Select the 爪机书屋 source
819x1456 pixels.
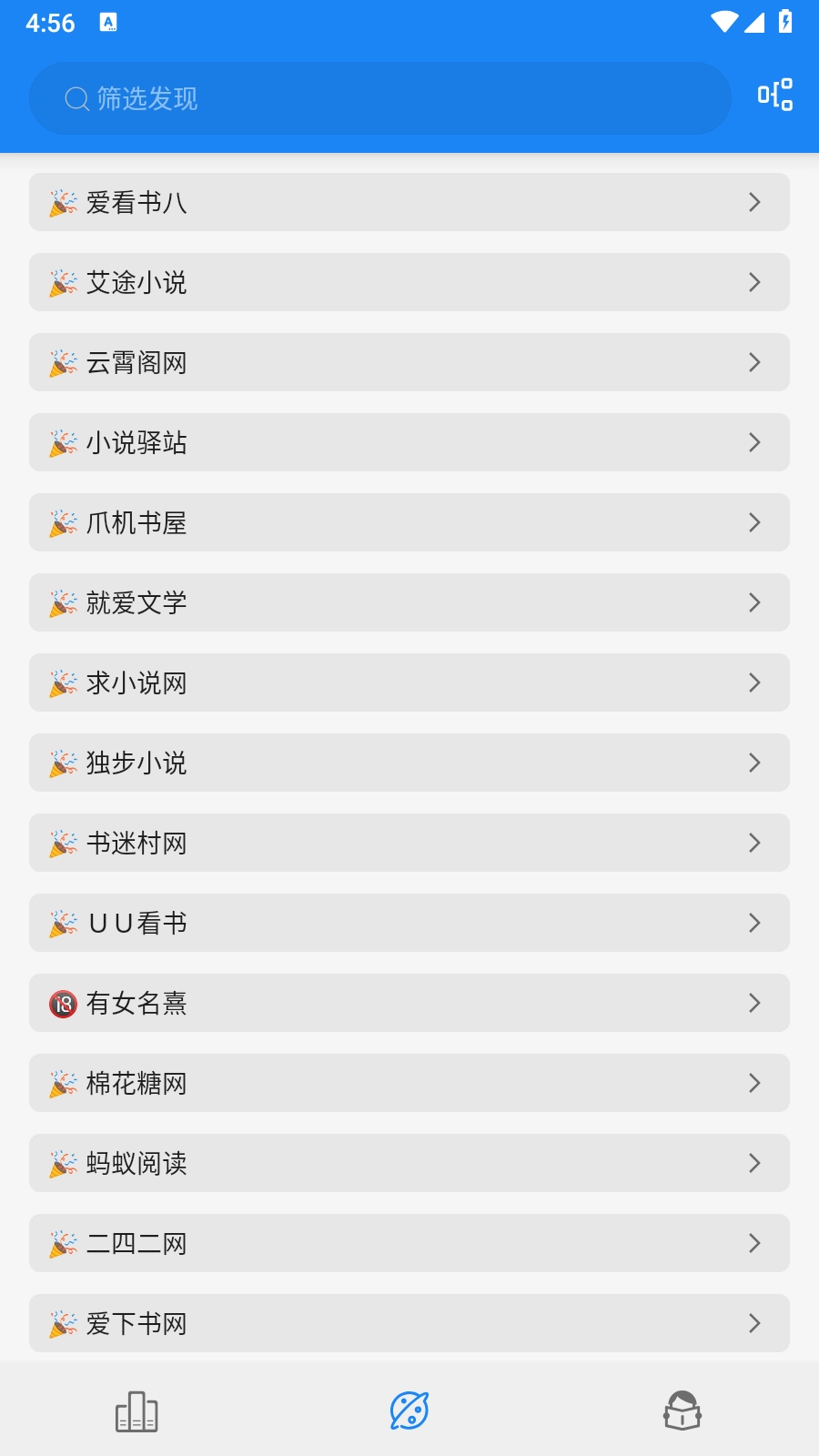point(409,522)
